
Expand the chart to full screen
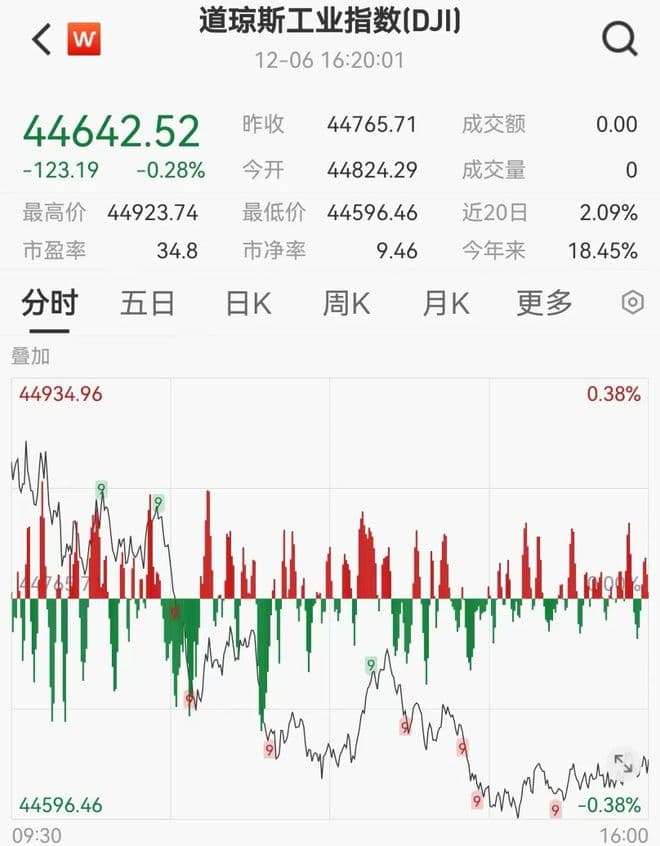(623, 765)
